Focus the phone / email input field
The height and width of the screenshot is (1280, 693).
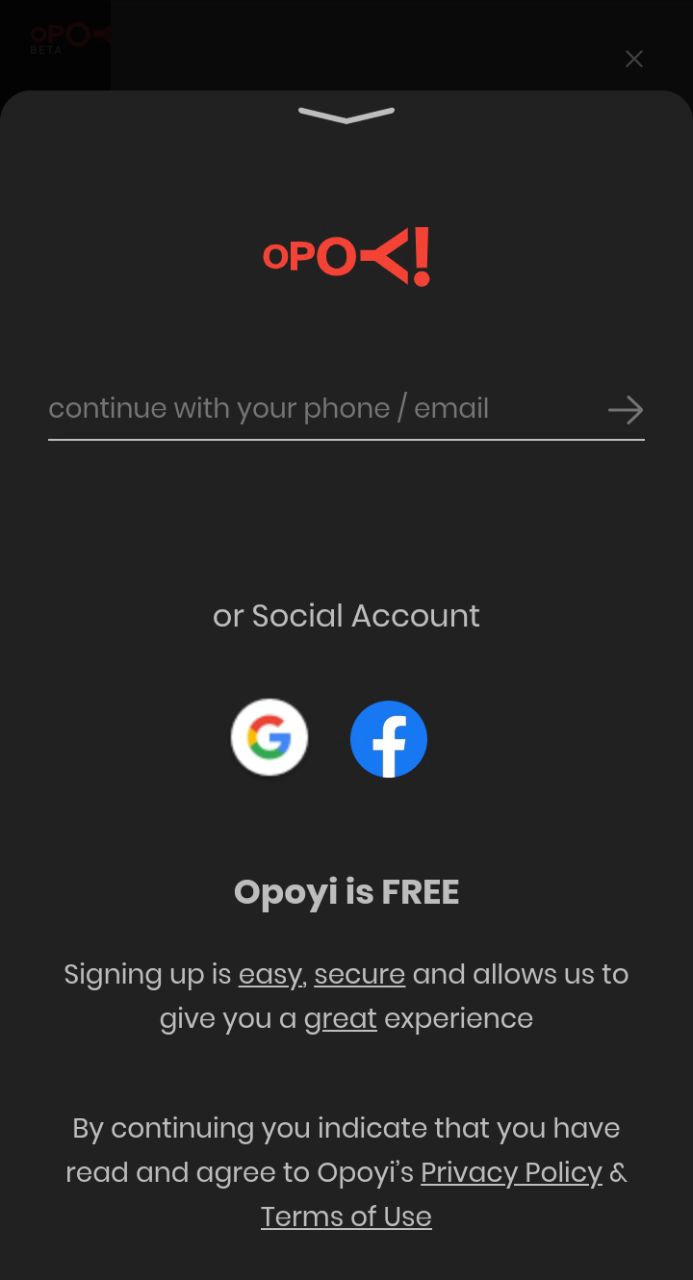tap(320, 409)
